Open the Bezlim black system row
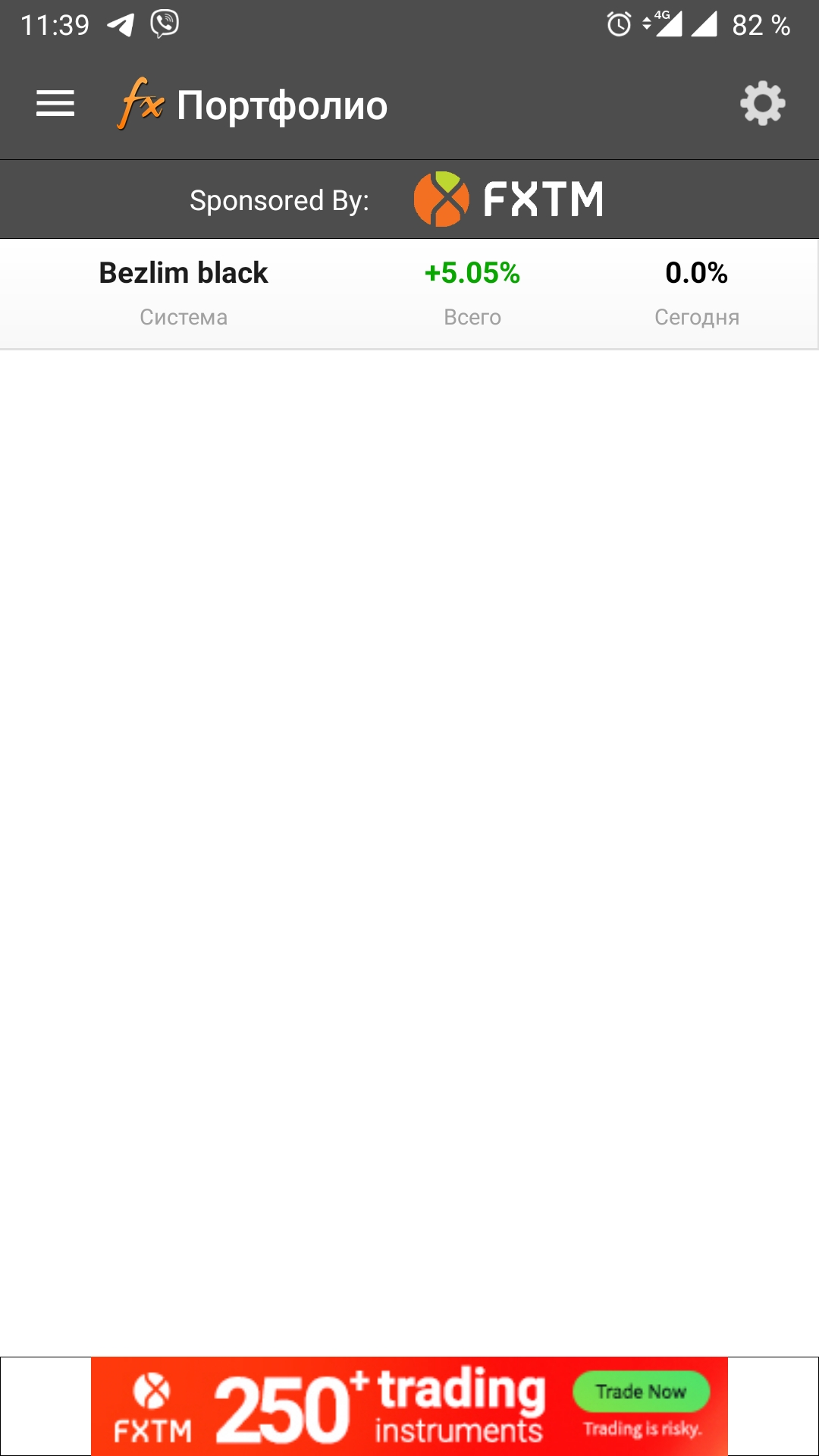The image size is (819, 1456). 409,294
